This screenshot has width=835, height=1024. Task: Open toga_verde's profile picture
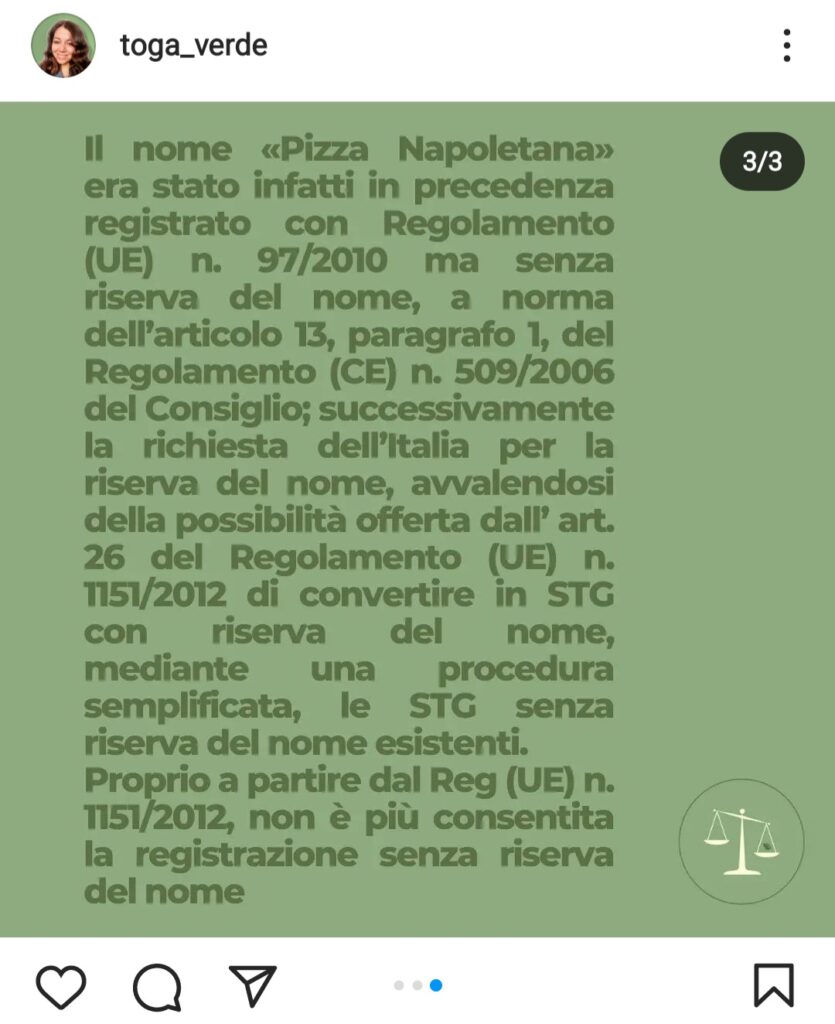click(x=63, y=45)
